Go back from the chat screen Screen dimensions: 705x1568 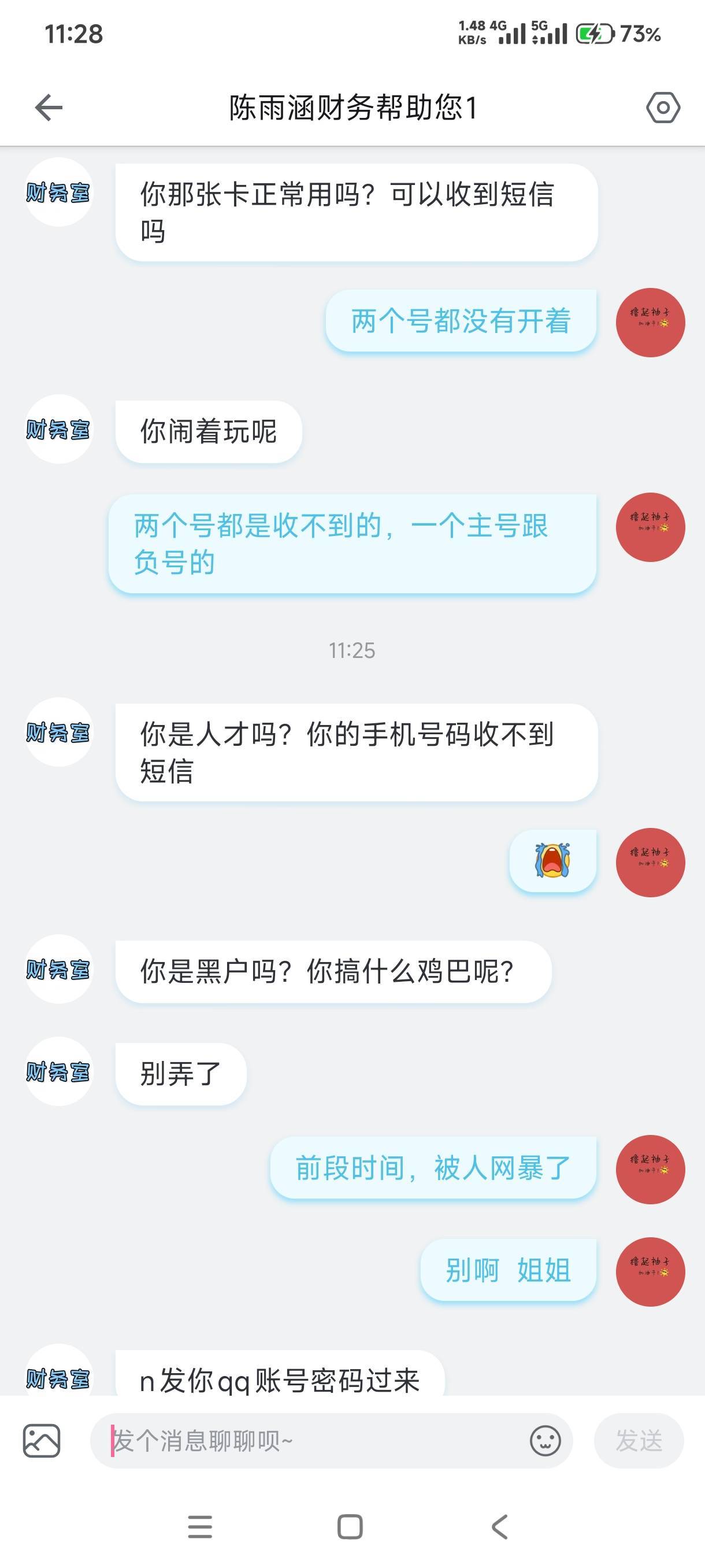coord(49,108)
